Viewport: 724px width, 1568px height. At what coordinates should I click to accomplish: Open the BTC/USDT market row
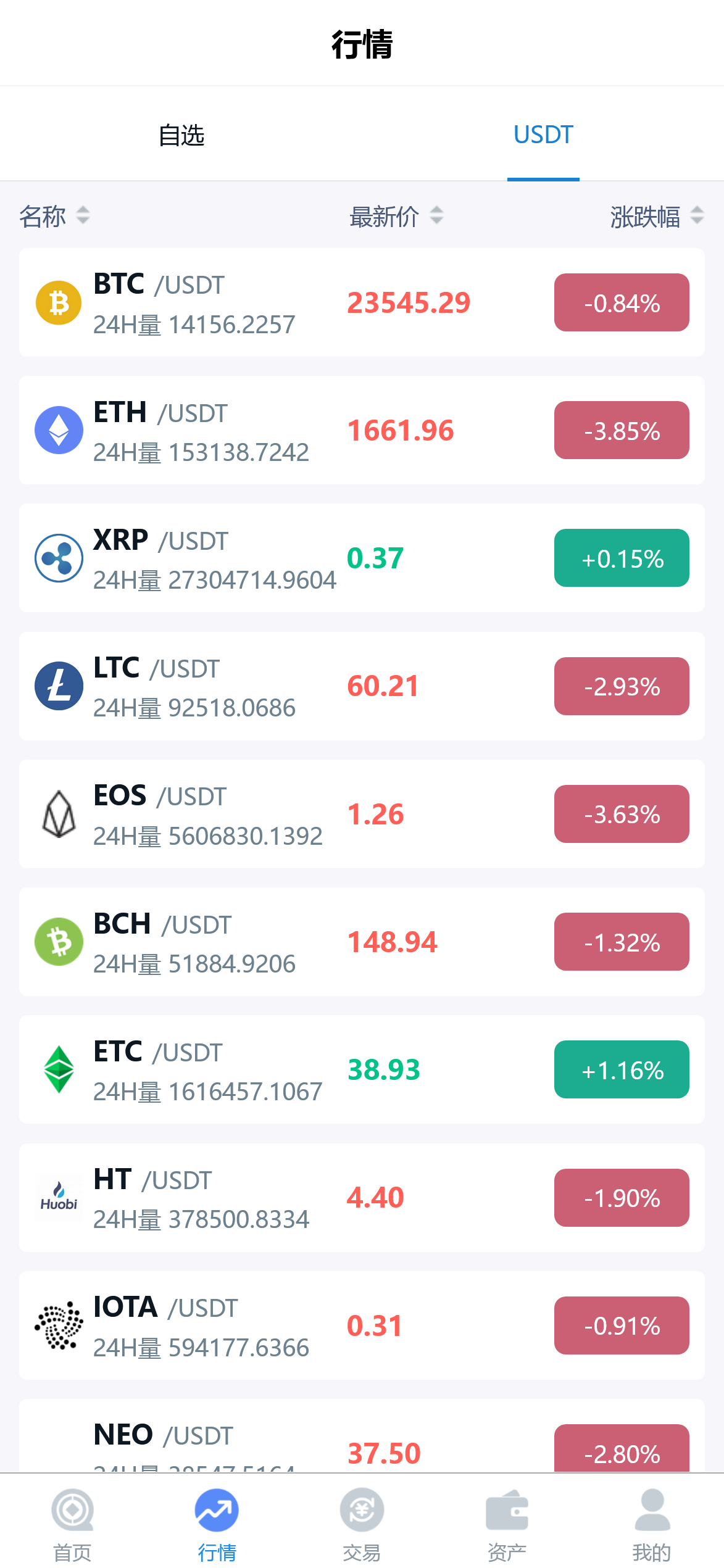coord(362,302)
